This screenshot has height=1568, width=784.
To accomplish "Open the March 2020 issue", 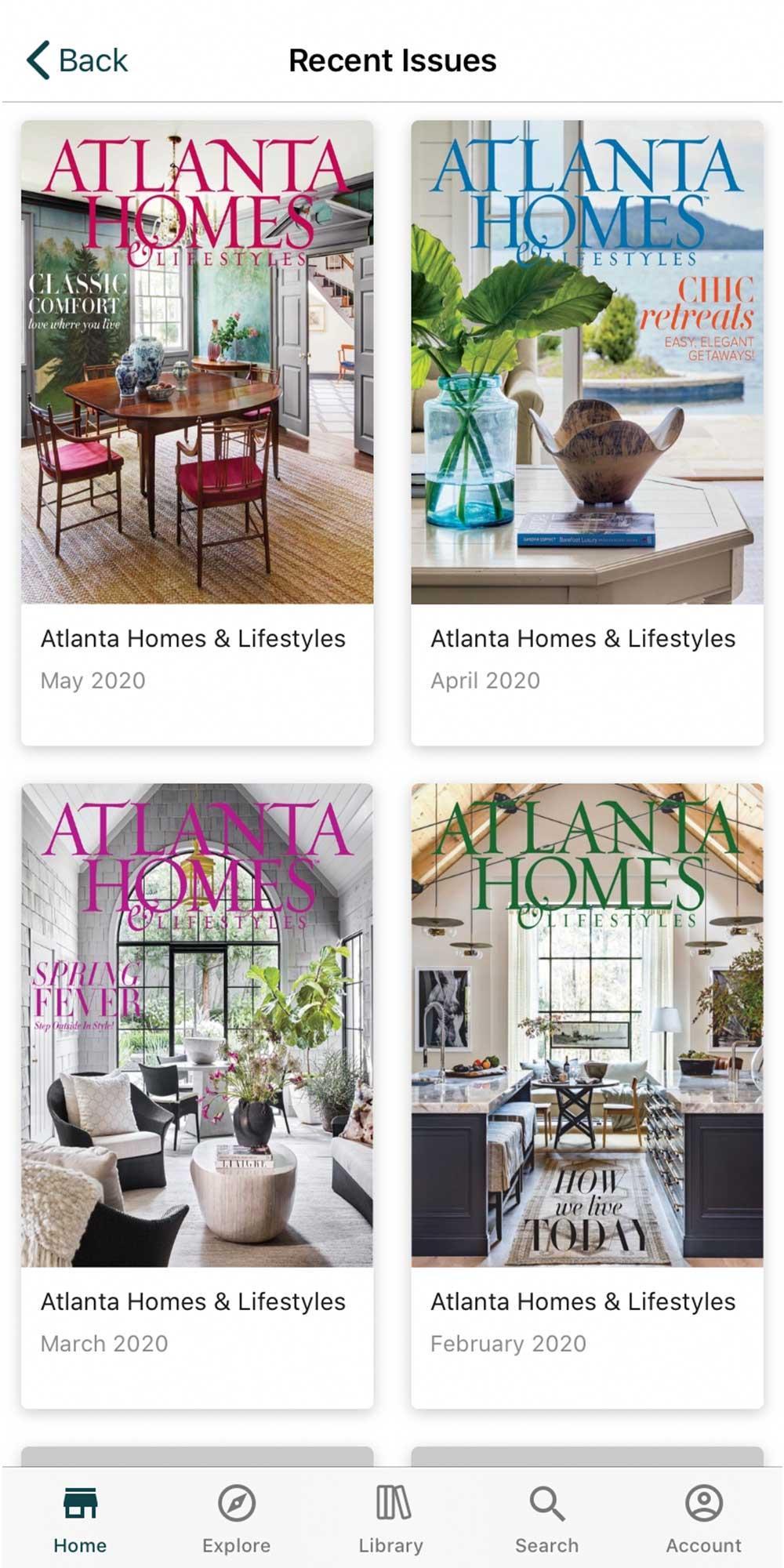I will [197, 1025].
